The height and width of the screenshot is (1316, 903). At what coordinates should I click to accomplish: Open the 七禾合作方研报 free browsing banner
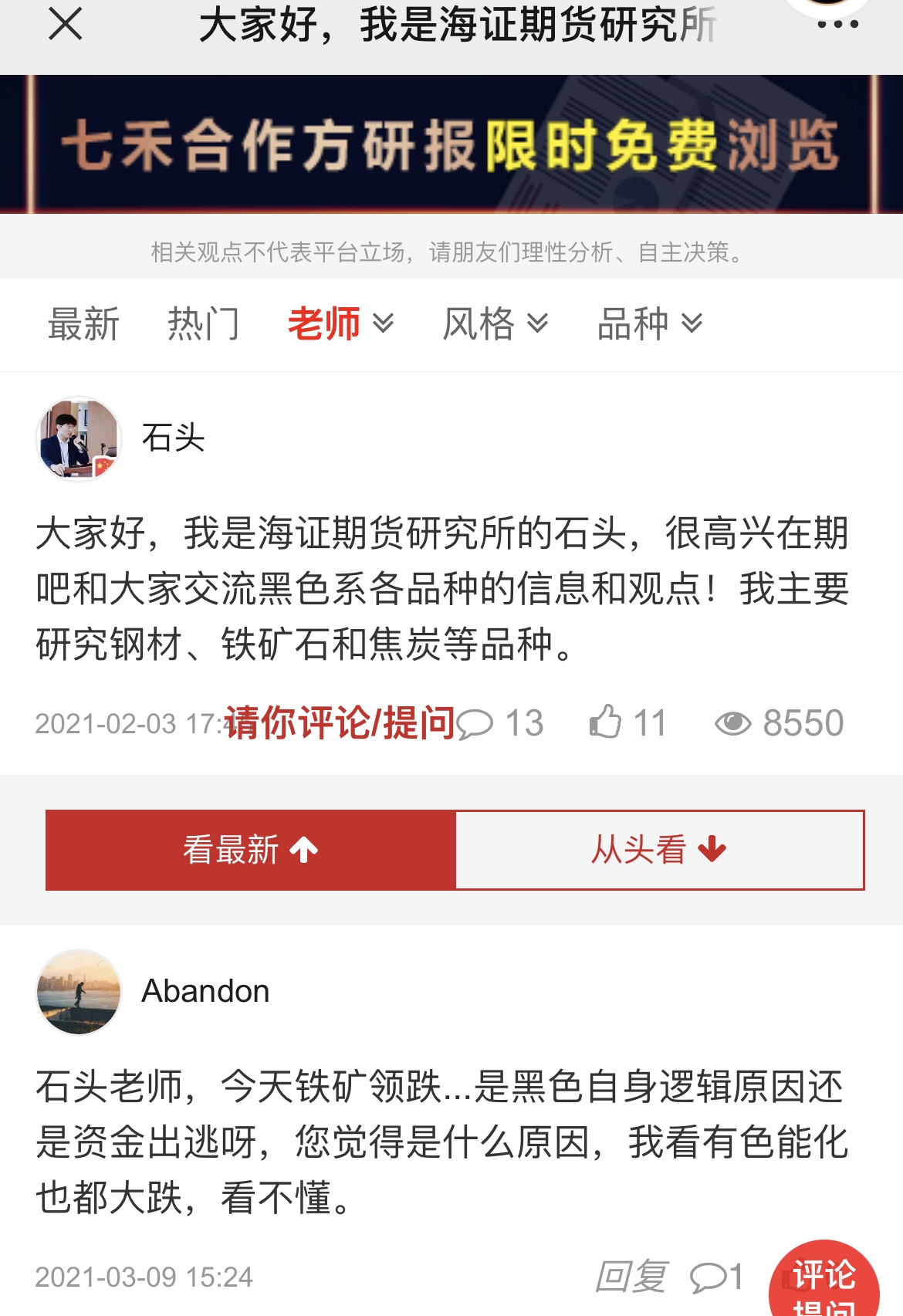451,144
